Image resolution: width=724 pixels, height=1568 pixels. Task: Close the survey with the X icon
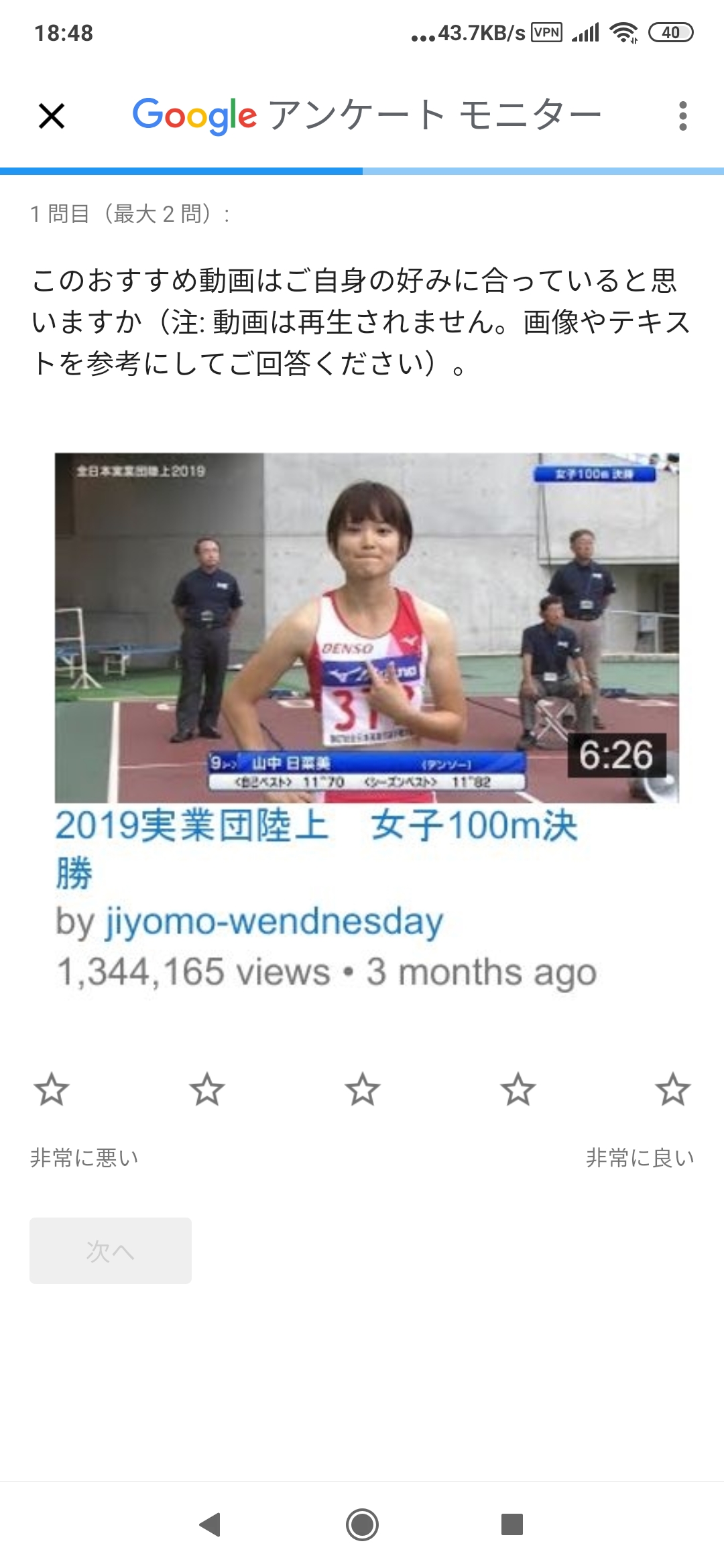(x=52, y=116)
